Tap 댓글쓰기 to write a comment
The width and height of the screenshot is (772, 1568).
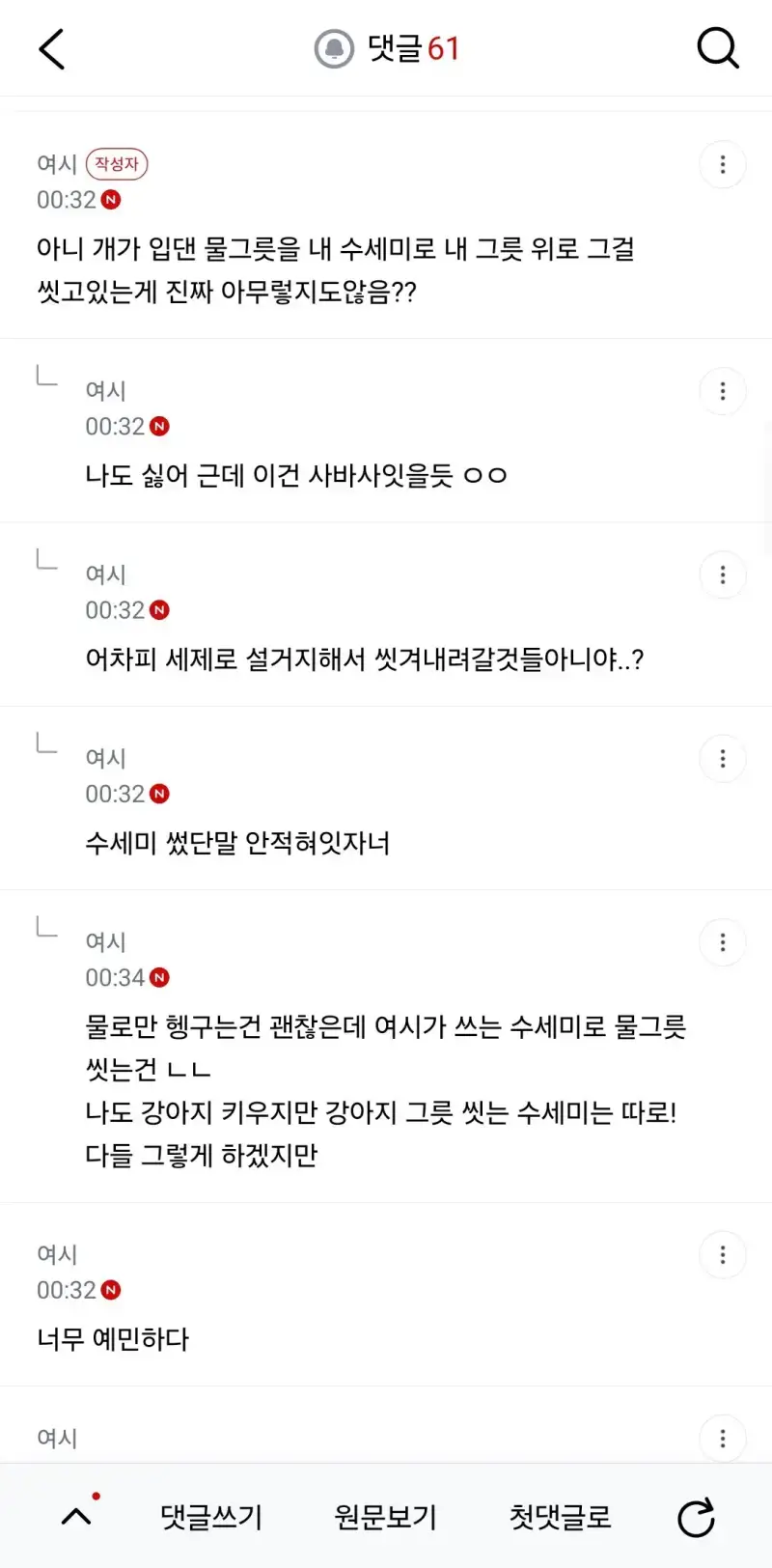click(x=211, y=1517)
